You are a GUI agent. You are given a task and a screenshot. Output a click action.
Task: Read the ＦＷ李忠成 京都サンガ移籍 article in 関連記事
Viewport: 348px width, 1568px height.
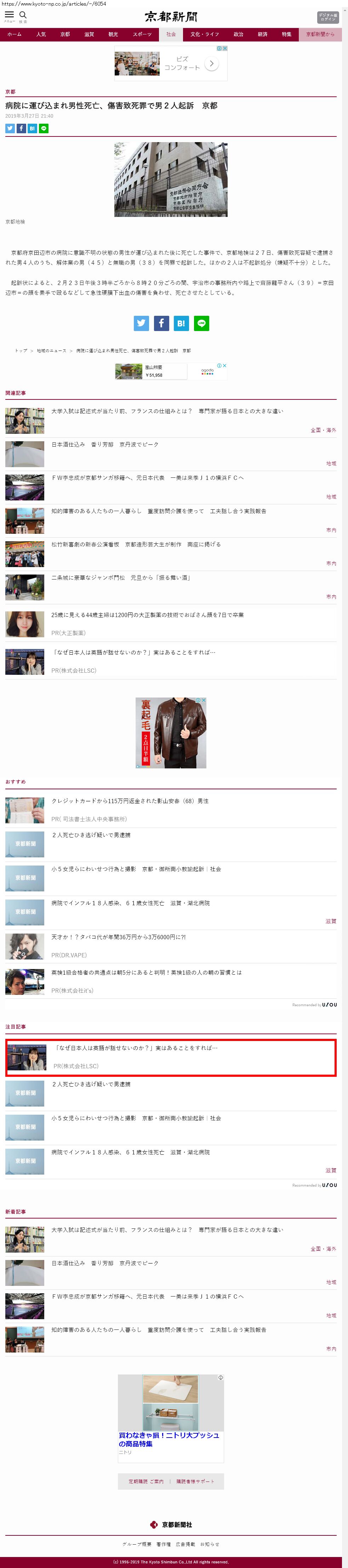(x=147, y=478)
